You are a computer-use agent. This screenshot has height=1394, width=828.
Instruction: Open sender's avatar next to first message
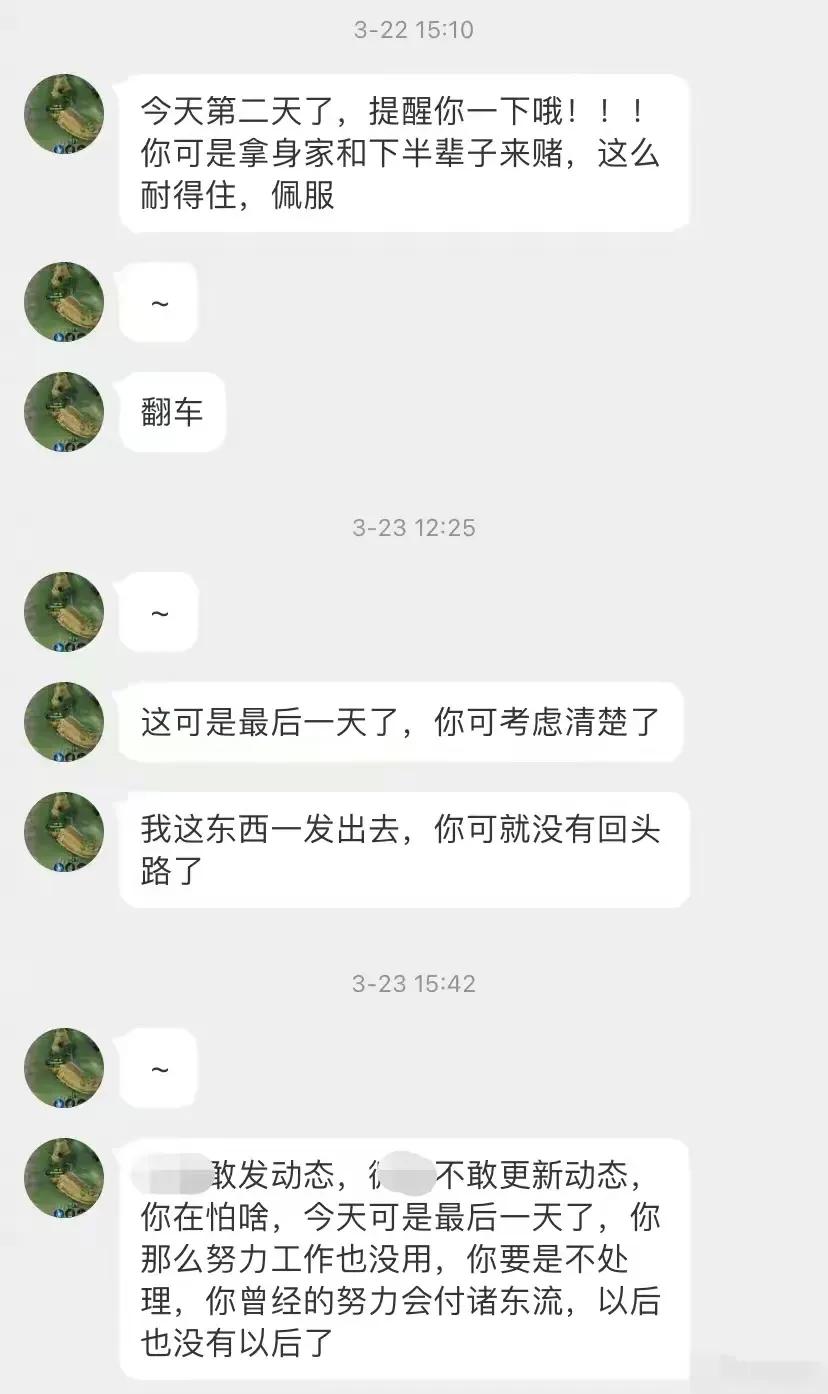click(63, 115)
